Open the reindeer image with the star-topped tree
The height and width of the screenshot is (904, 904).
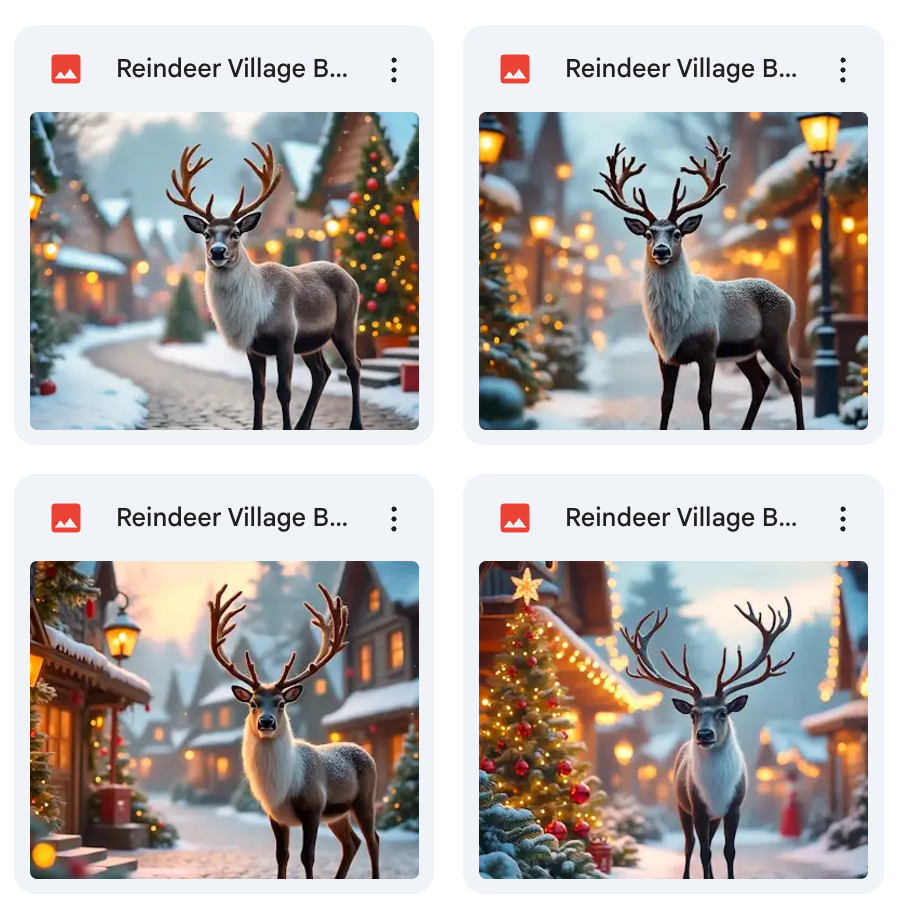click(x=673, y=720)
